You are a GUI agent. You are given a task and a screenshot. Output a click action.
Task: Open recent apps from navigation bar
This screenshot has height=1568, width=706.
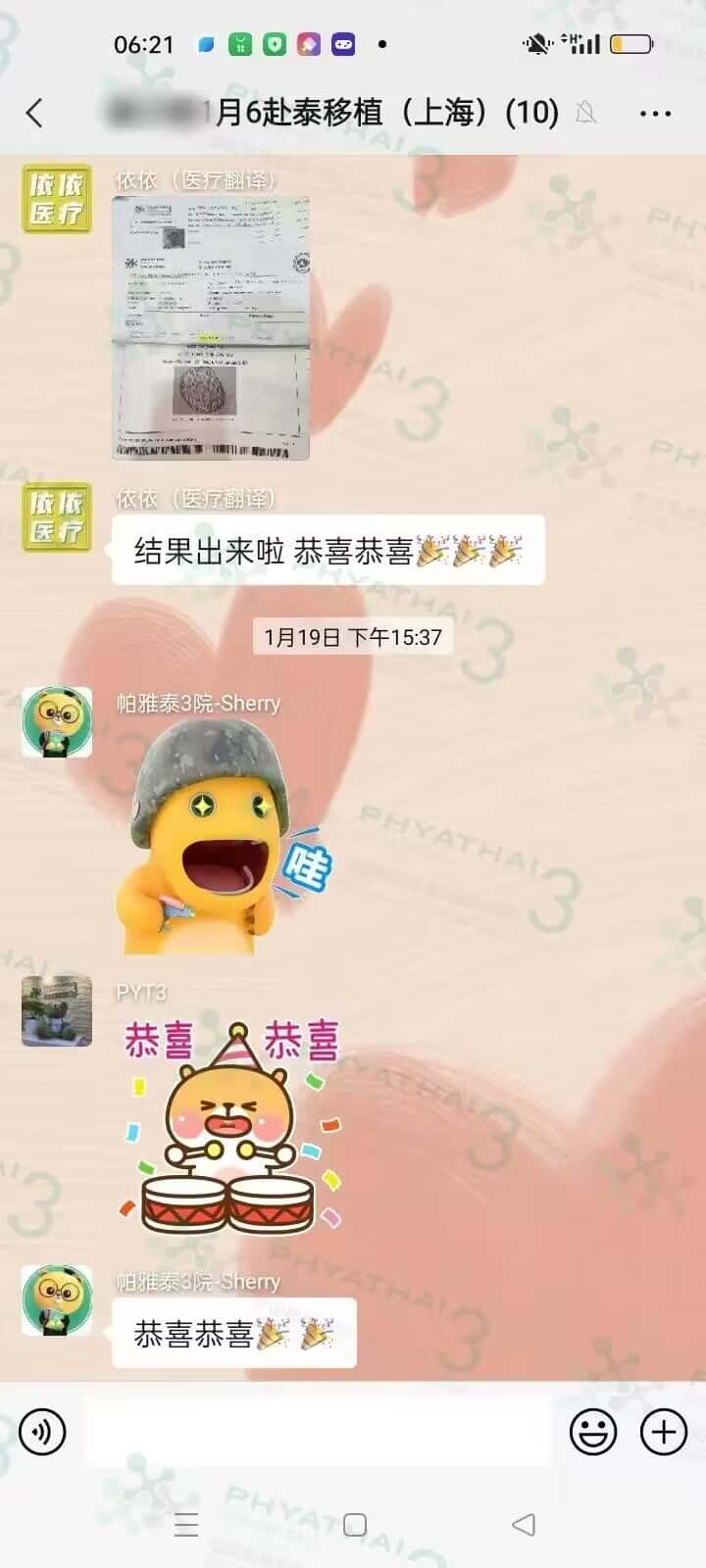186,1525
